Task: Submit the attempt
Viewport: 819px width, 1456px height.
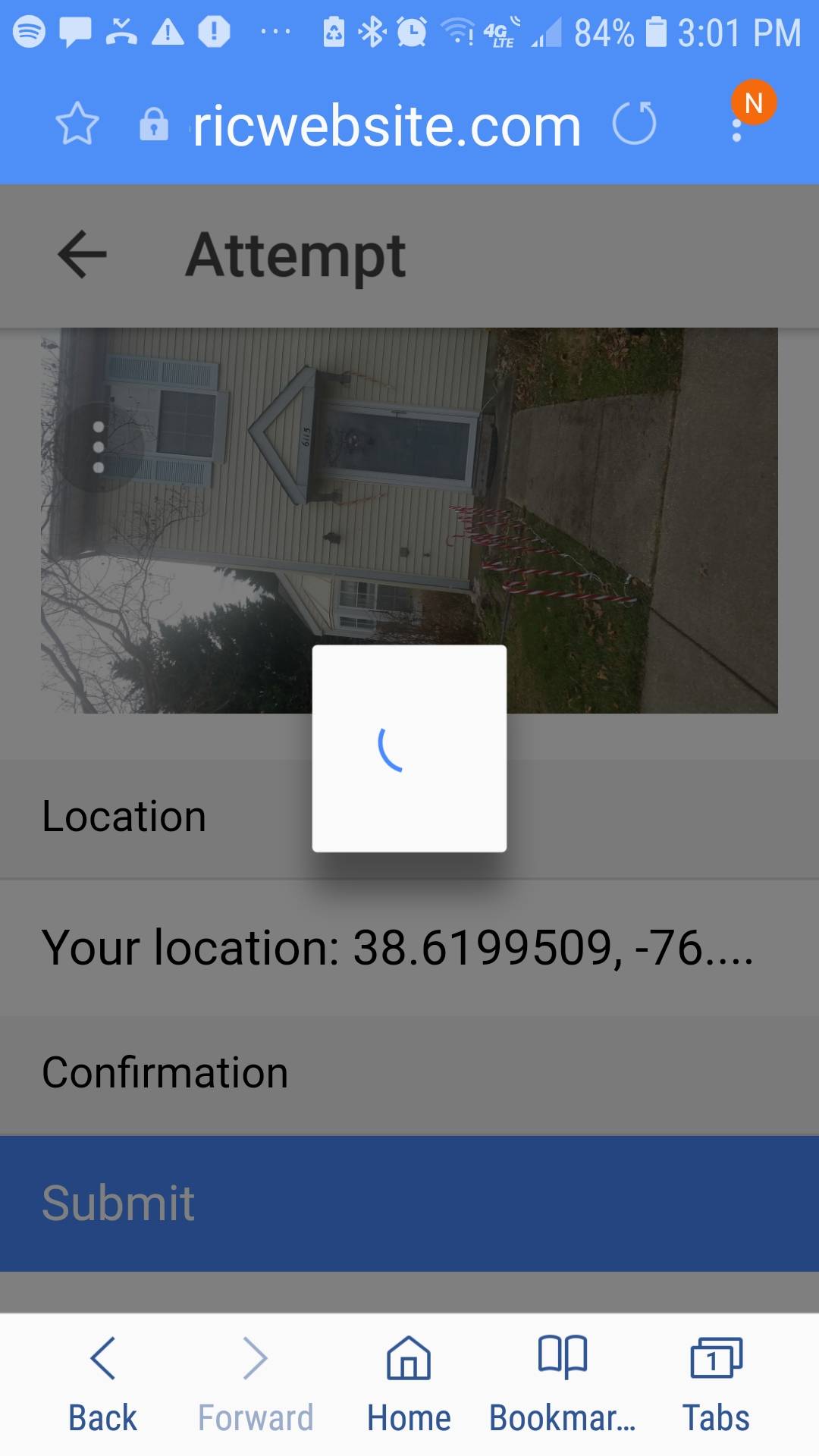Action: coord(409,1203)
